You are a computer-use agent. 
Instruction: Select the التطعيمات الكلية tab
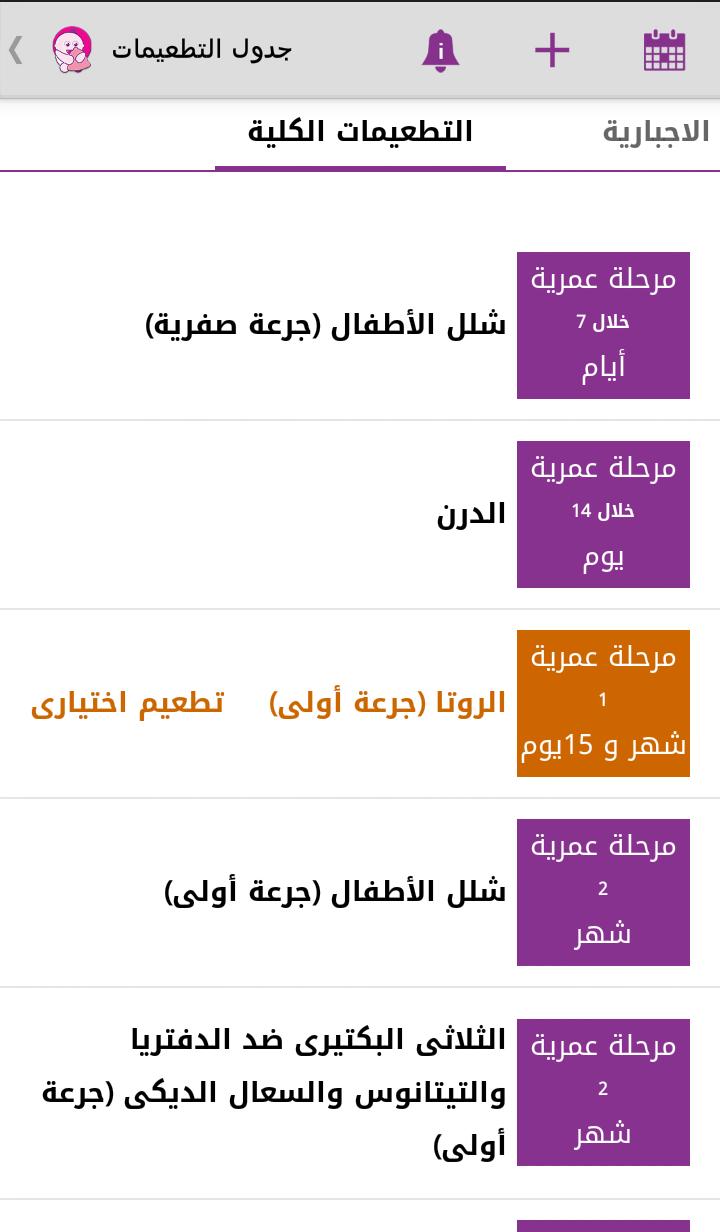click(x=360, y=133)
